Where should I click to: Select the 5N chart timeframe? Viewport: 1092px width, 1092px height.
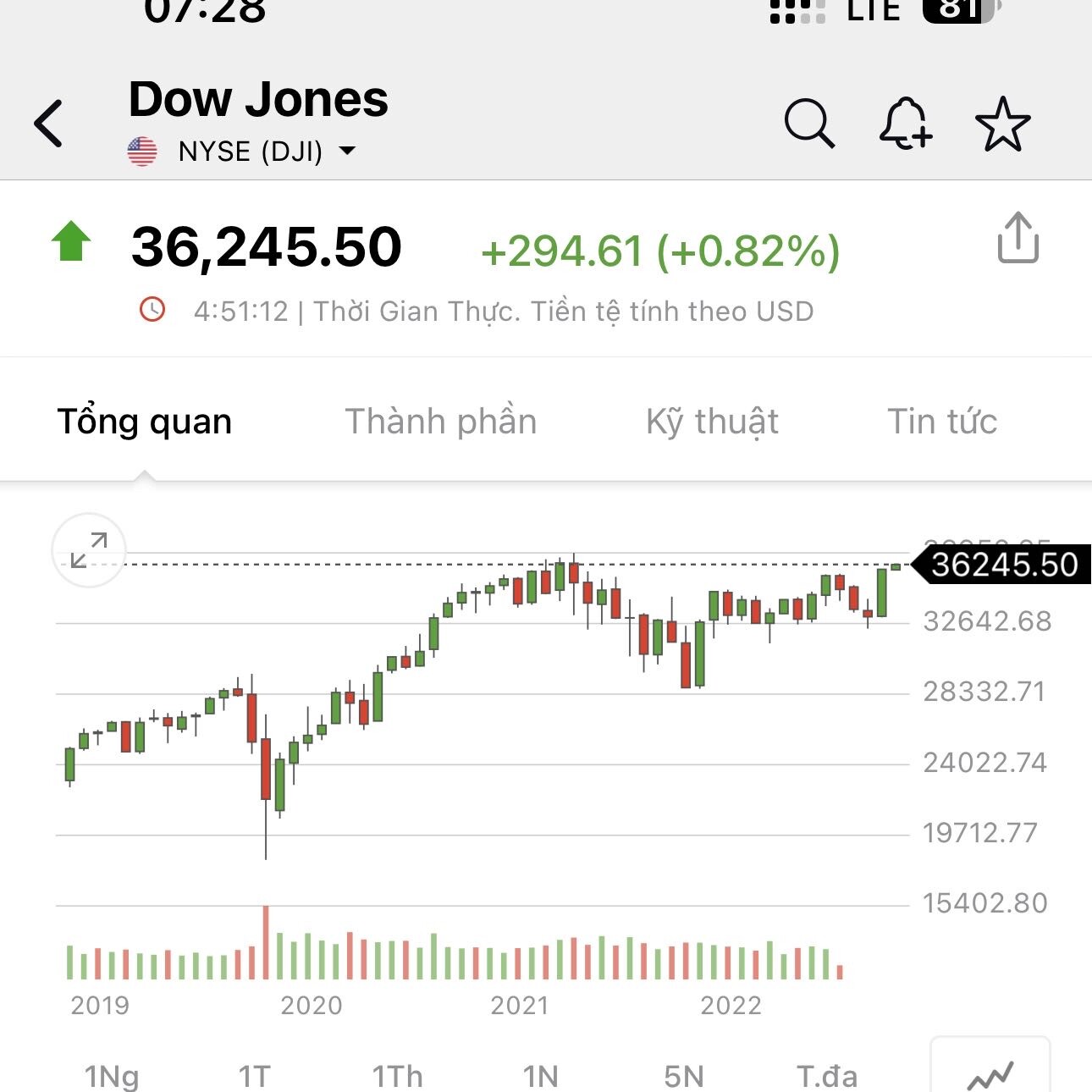coord(684,1076)
